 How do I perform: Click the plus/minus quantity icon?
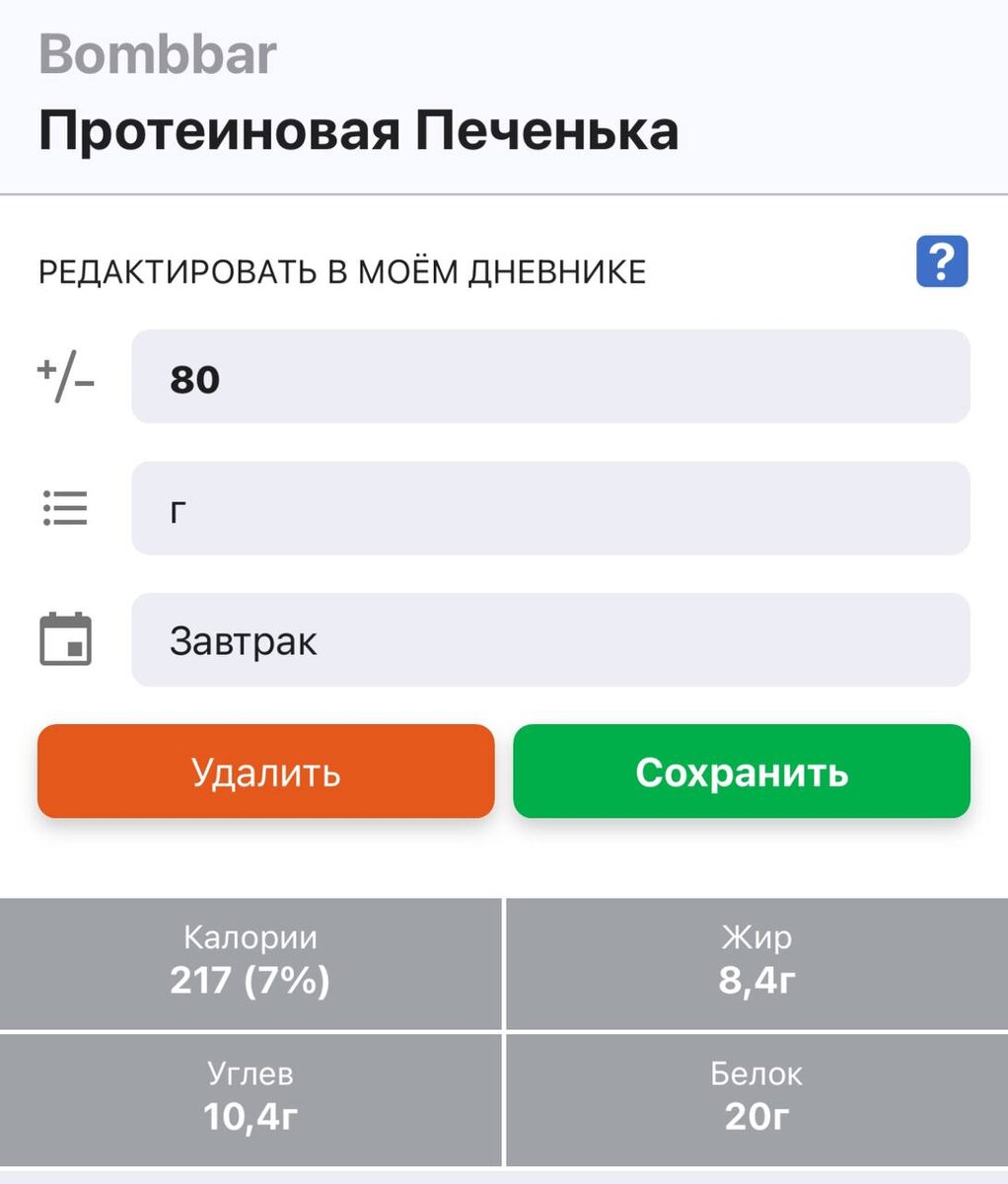(x=65, y=378)
